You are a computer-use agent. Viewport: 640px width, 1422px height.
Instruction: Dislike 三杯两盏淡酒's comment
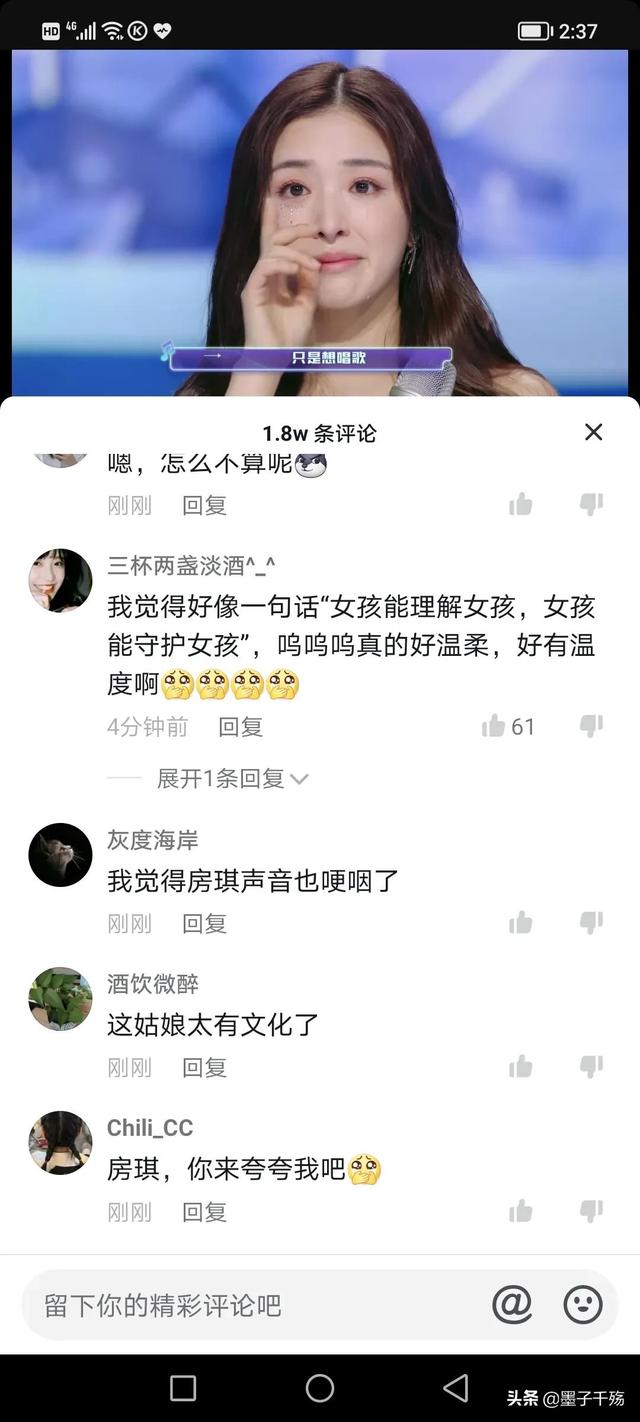(x=592, y=726)
